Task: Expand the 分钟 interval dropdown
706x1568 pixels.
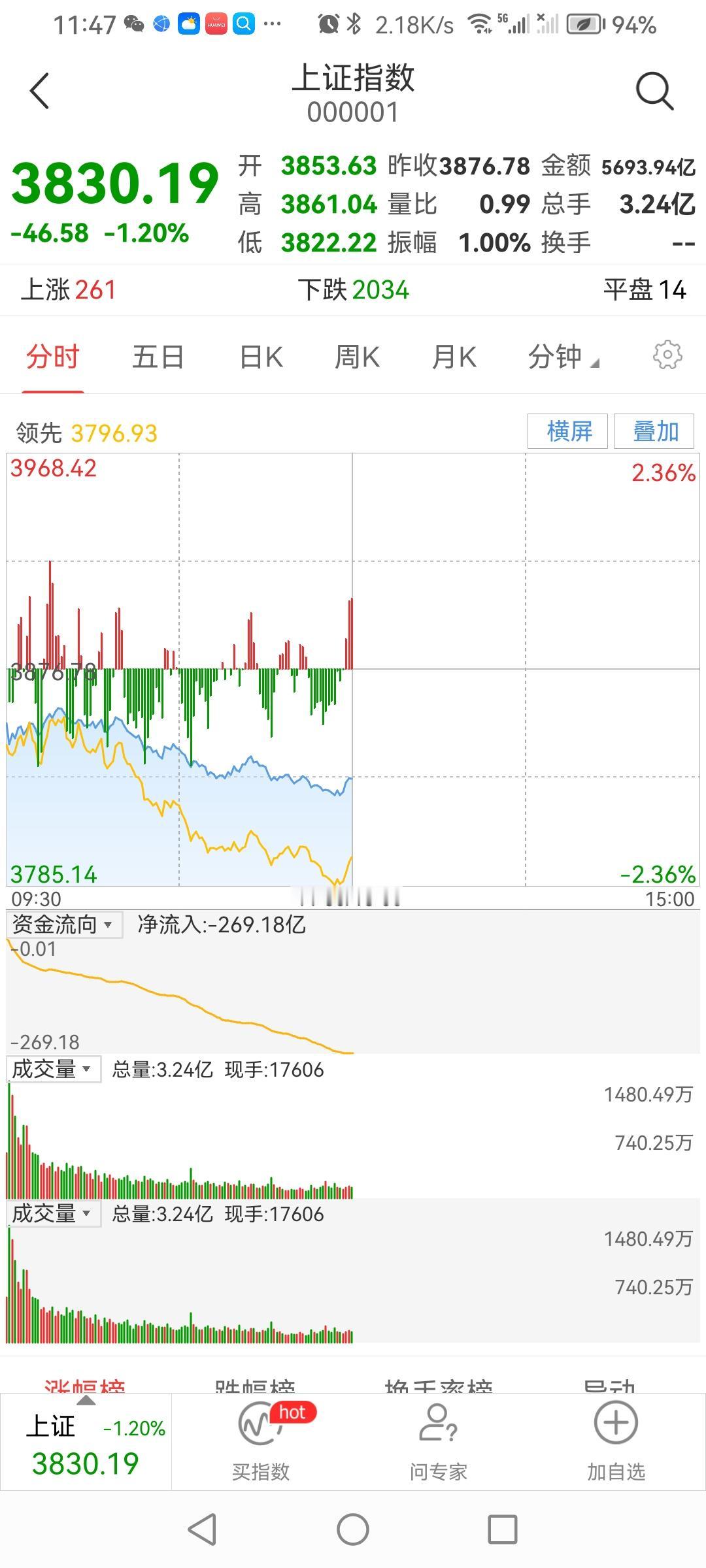Action: pos(563,357)
